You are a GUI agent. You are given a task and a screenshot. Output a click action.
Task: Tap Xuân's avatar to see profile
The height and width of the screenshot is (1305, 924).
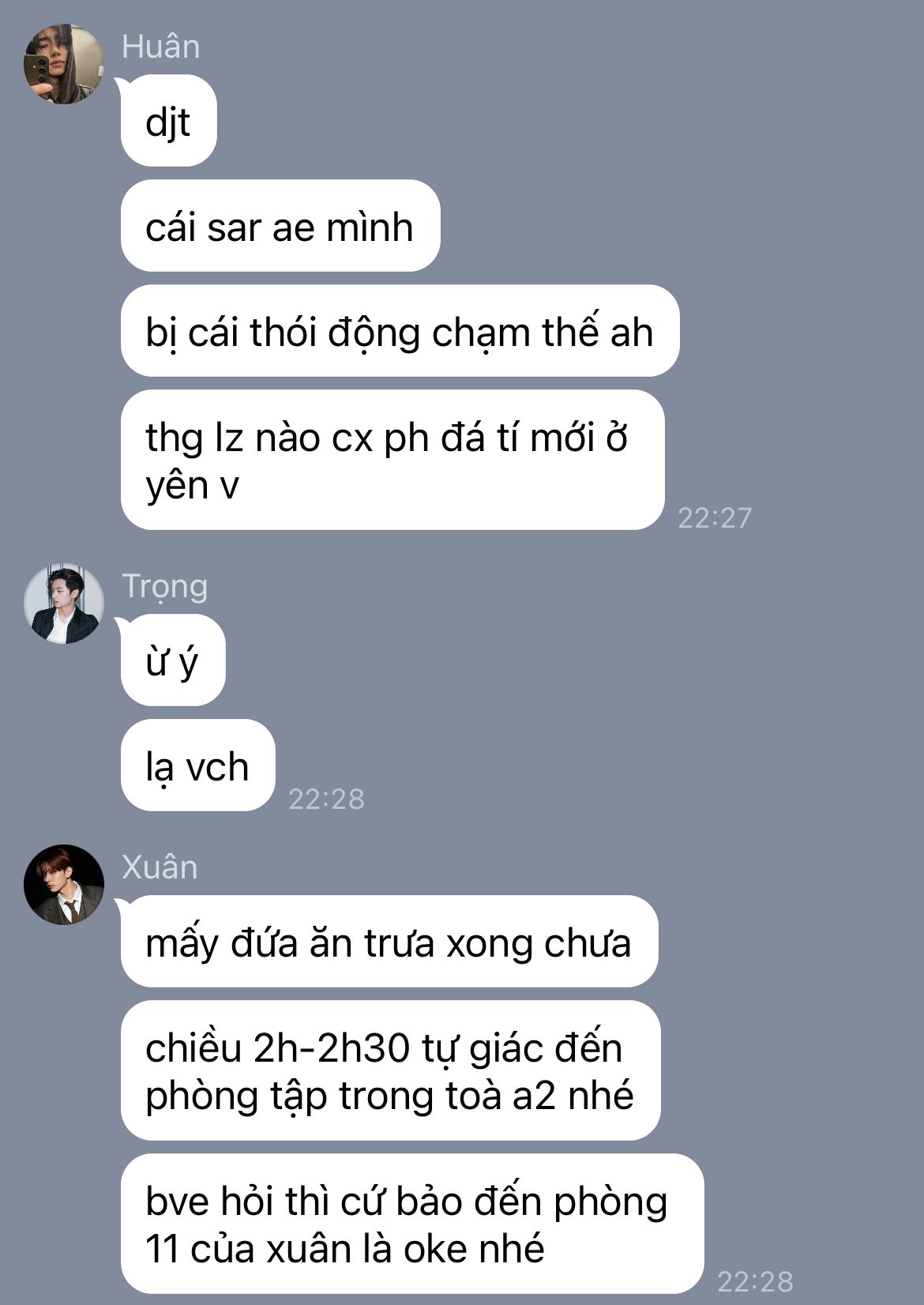pyautogui.click(x=64, y=885)
